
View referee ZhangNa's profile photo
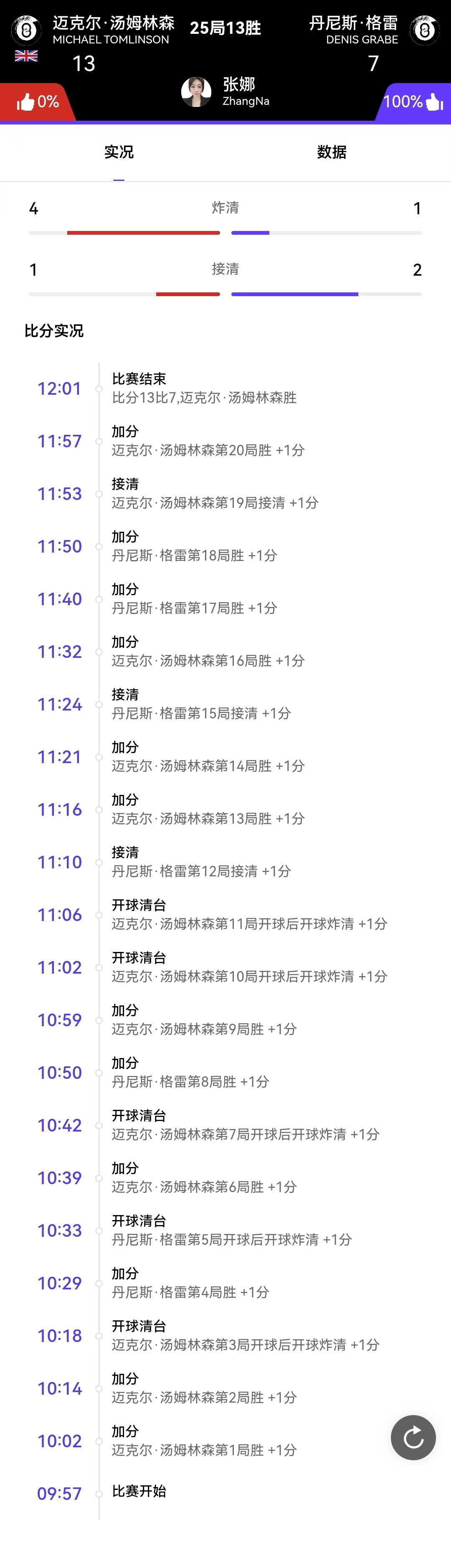point(196,92)
